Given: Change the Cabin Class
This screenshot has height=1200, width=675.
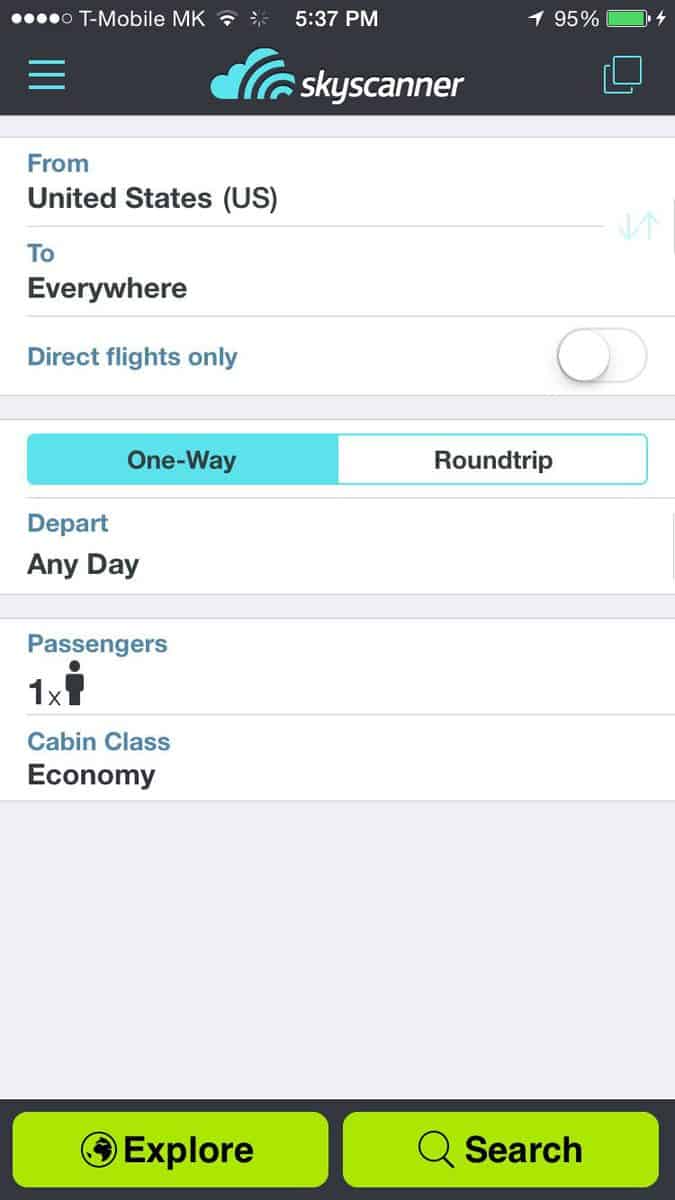Looking at the screenshot, I should [337, 758].
